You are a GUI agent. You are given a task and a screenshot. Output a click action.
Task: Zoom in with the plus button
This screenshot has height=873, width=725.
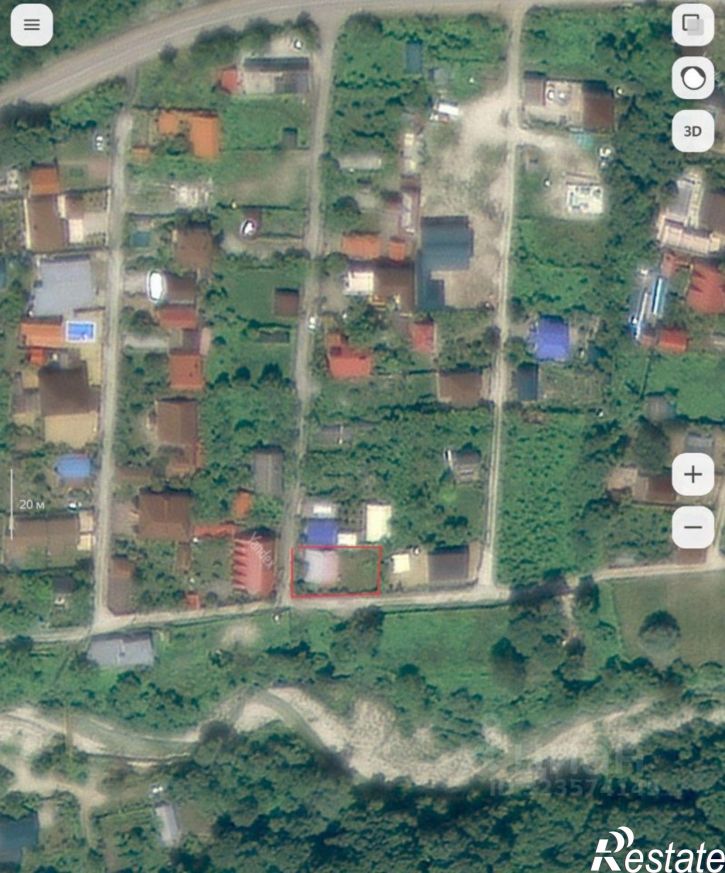[693, 473]
